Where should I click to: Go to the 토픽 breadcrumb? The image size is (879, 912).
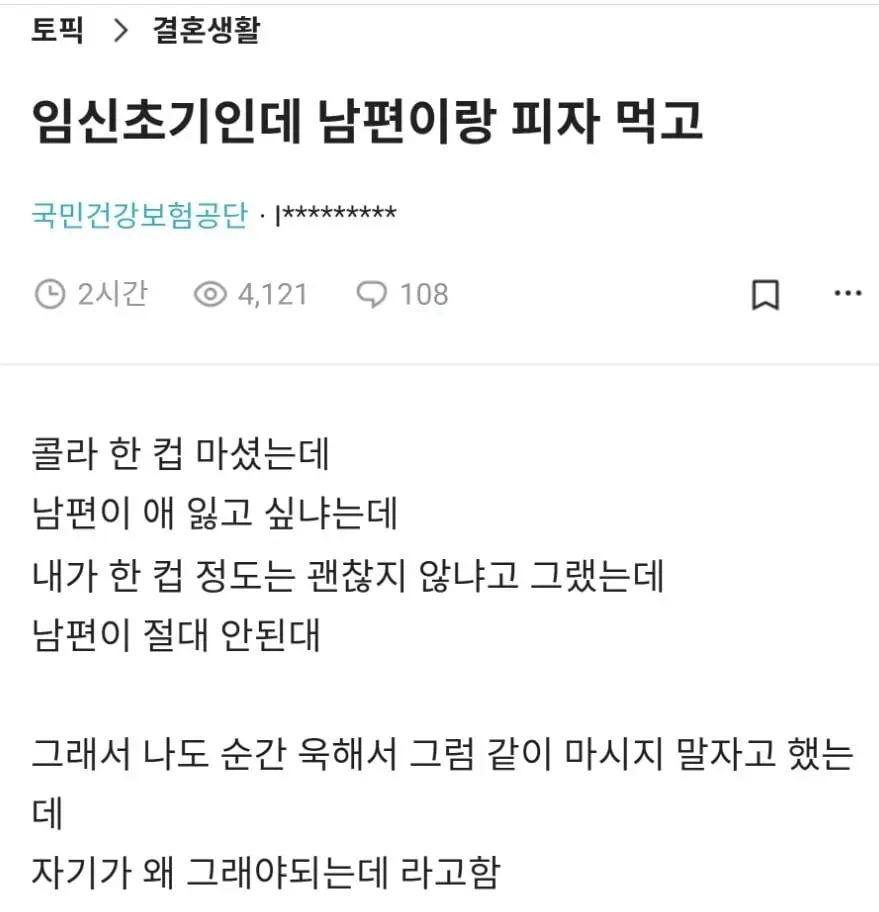58,30
